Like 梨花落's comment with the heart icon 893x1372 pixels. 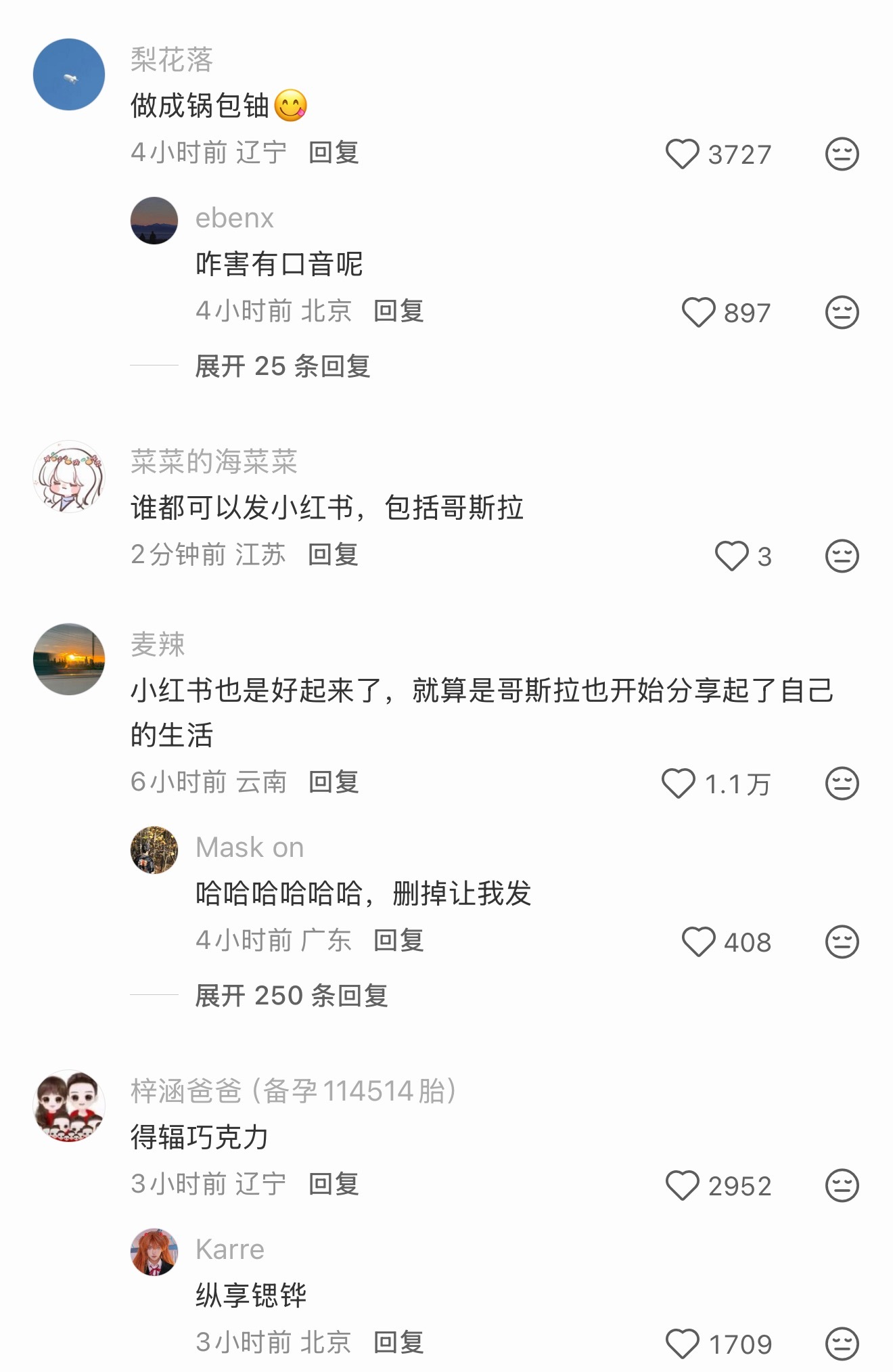[683, 154]
